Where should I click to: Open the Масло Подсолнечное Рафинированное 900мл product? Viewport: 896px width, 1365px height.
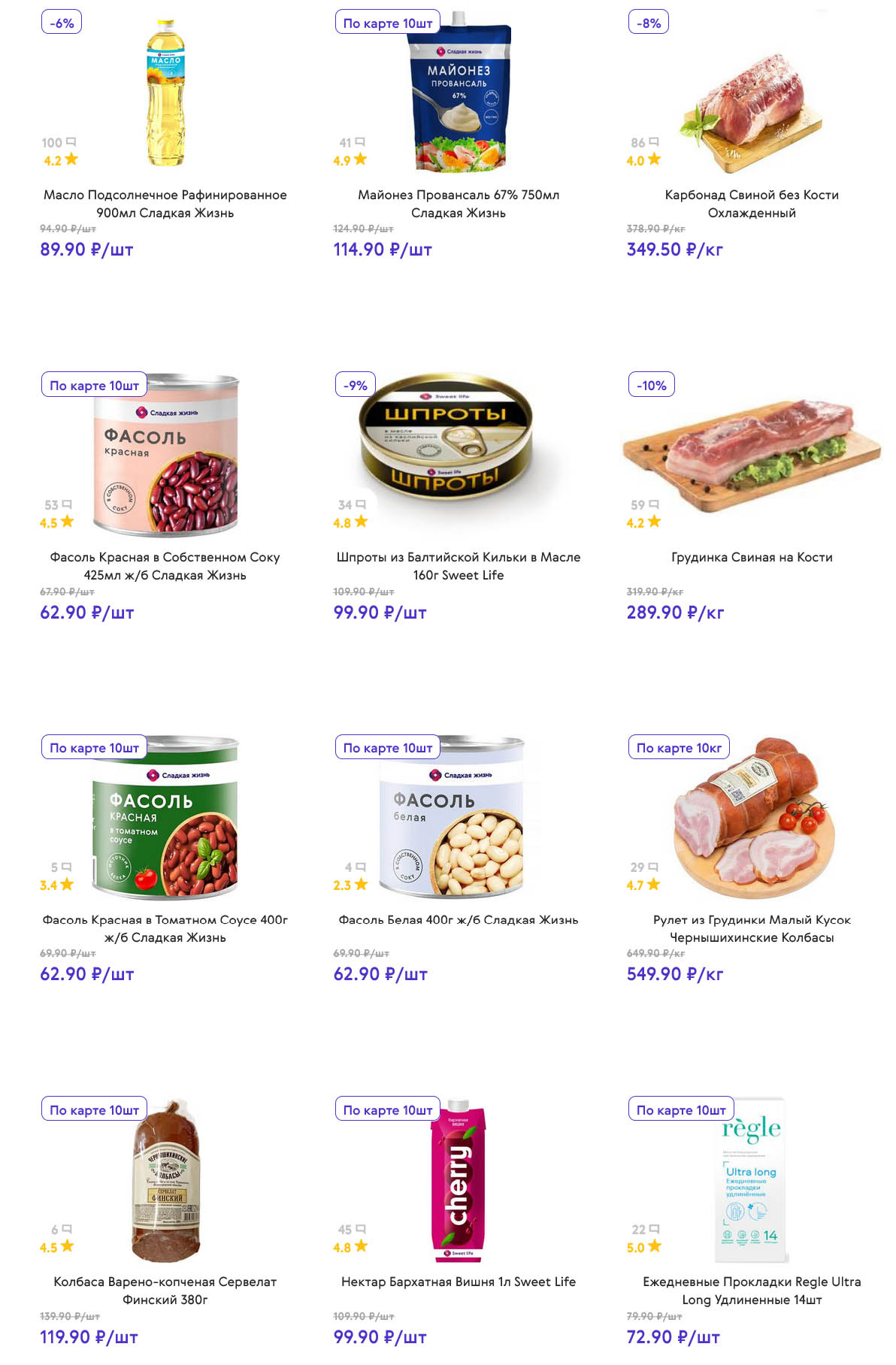pos(165,203)
